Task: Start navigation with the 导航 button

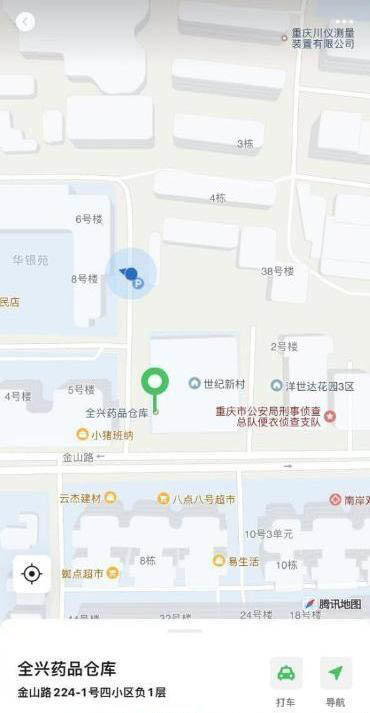Action: [x=335, y=681]
